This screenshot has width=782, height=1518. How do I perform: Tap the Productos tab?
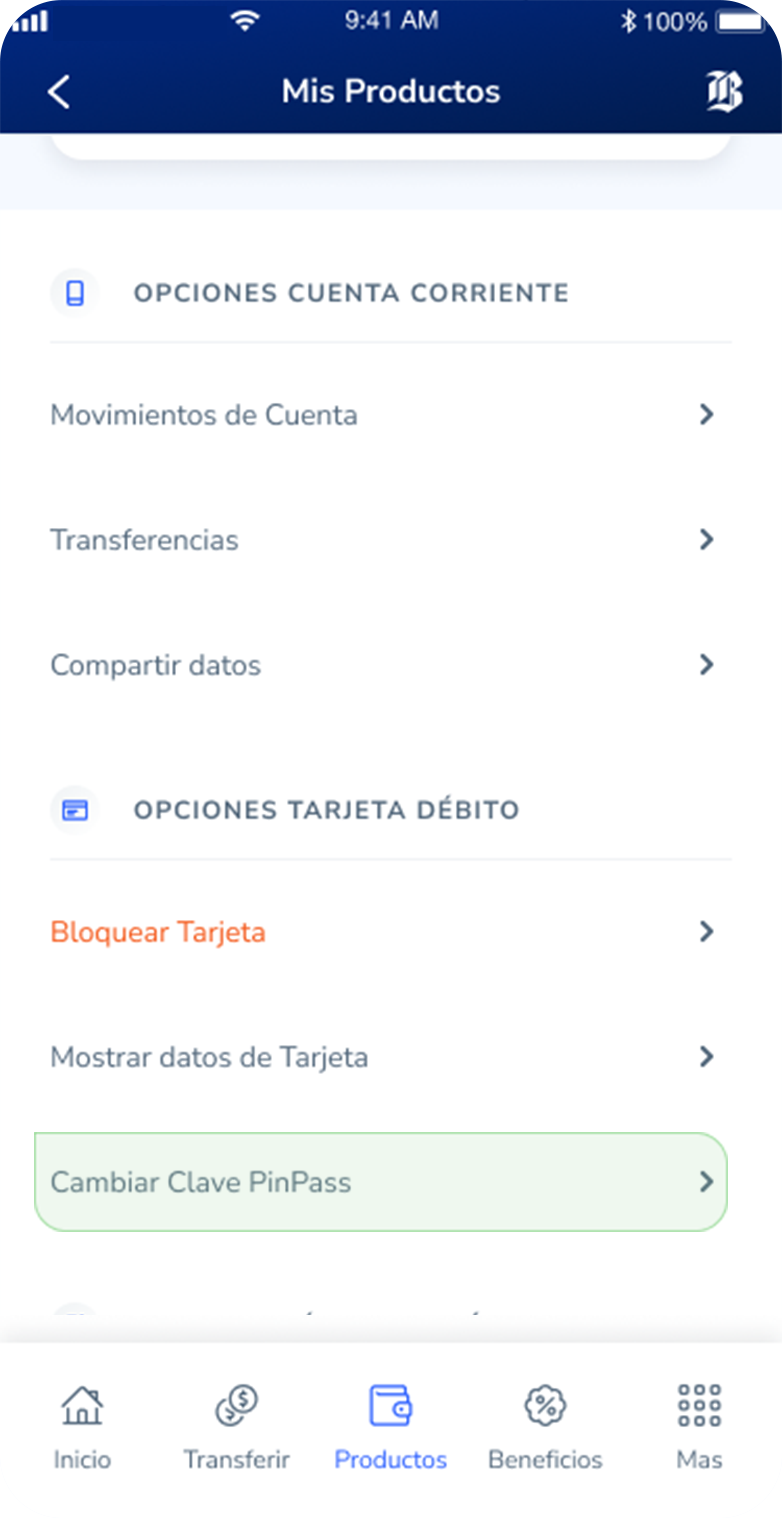390,1427
